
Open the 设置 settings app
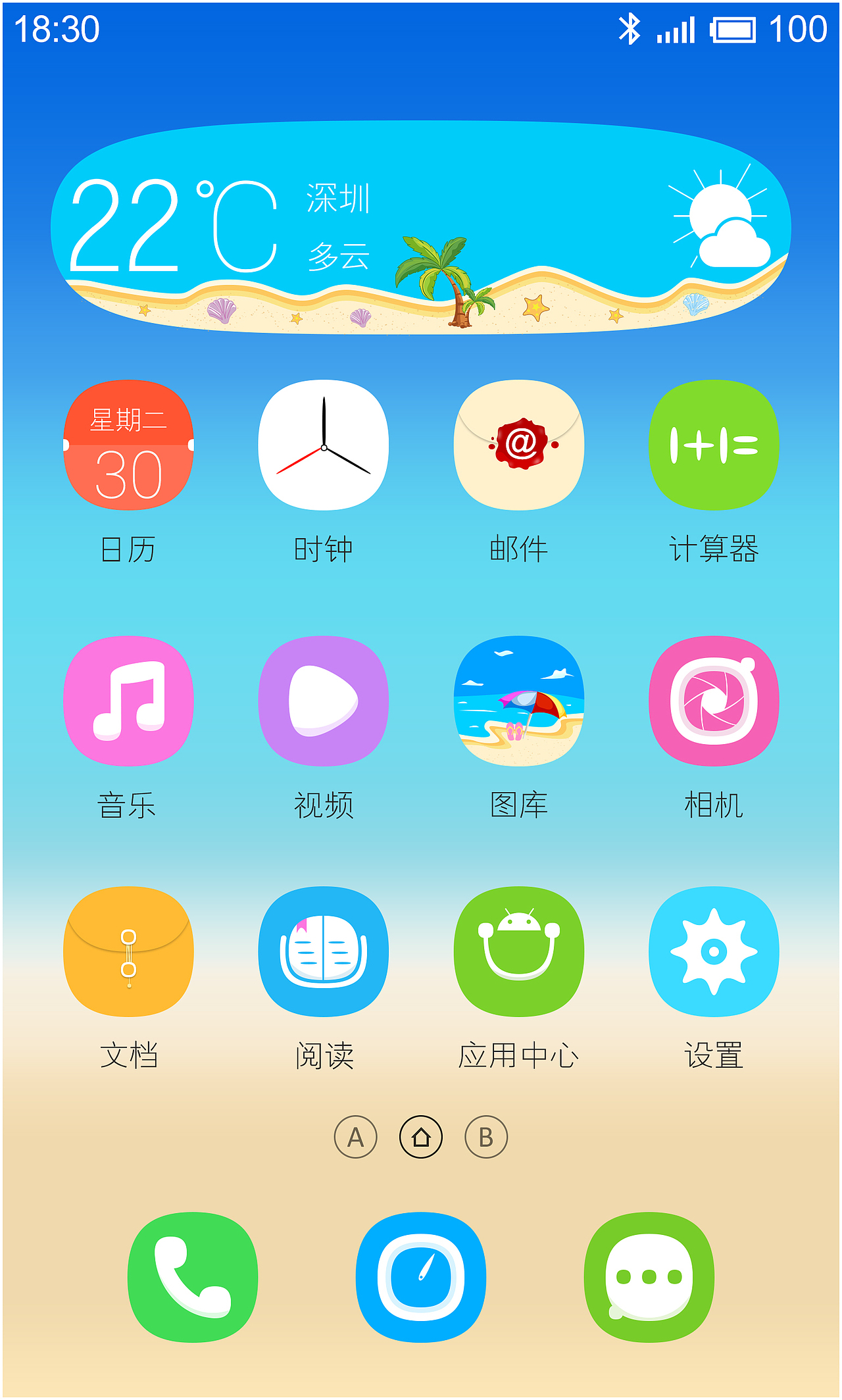[713, 955]
